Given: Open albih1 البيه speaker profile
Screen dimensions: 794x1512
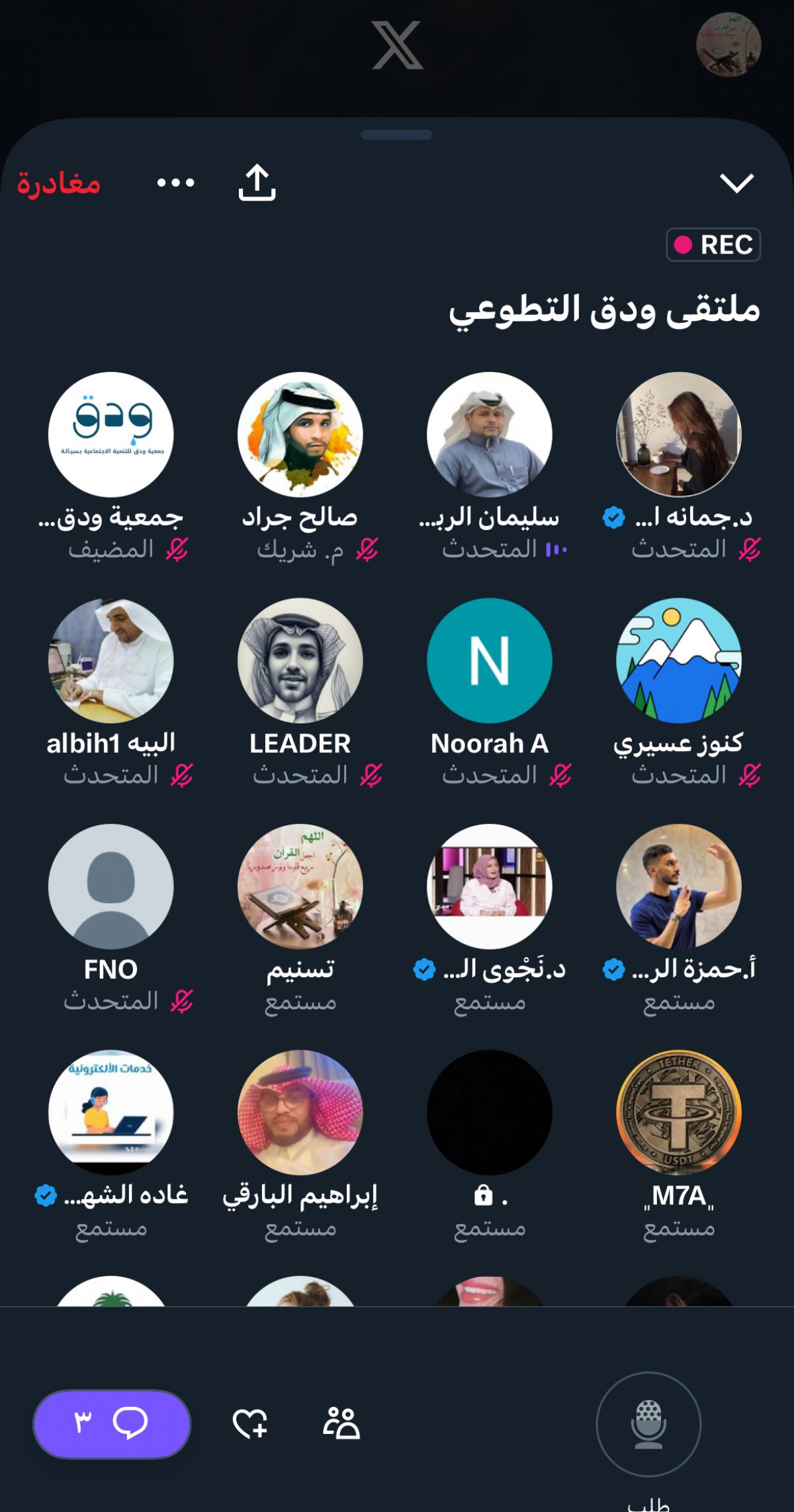Looking at the screenshot, I should [111, 661].
